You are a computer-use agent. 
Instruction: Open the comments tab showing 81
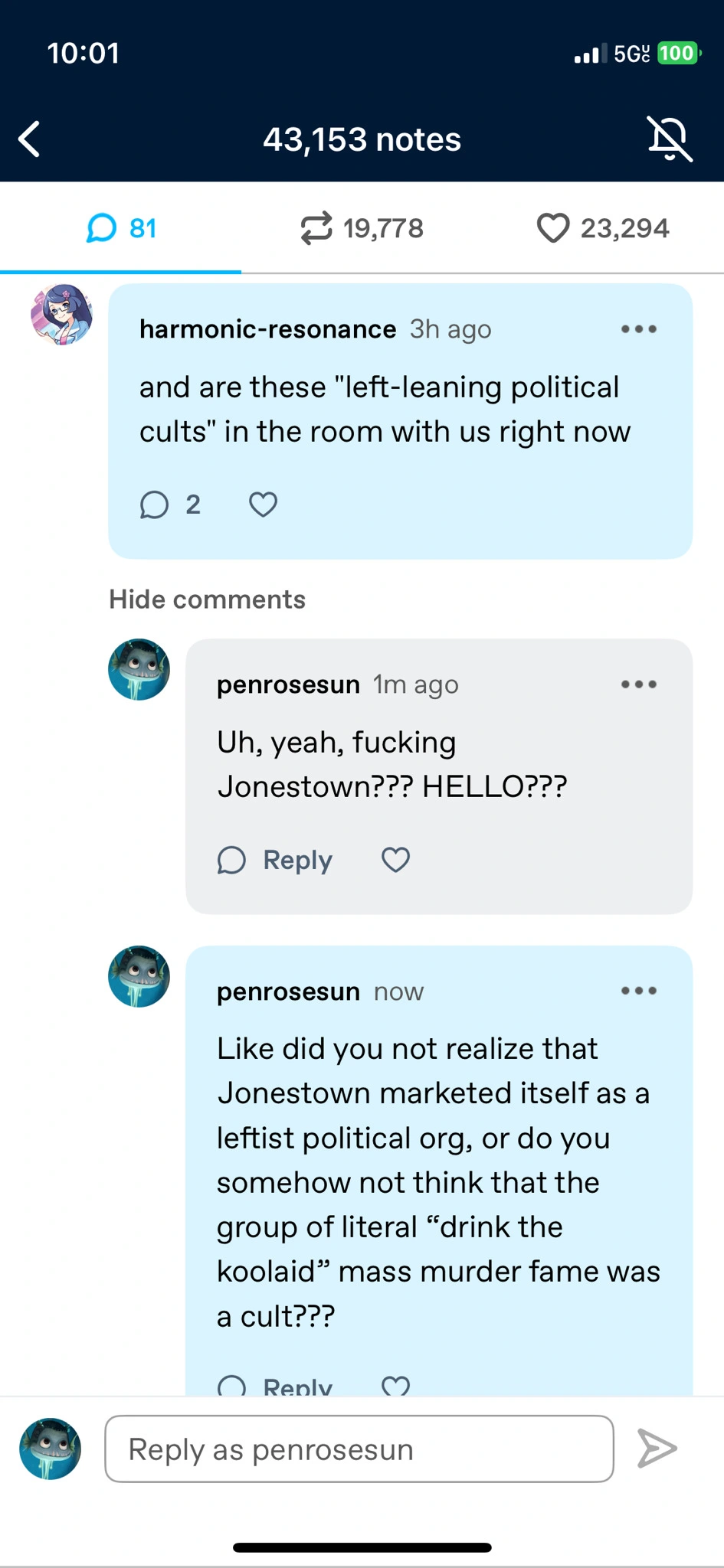point(121,228)
